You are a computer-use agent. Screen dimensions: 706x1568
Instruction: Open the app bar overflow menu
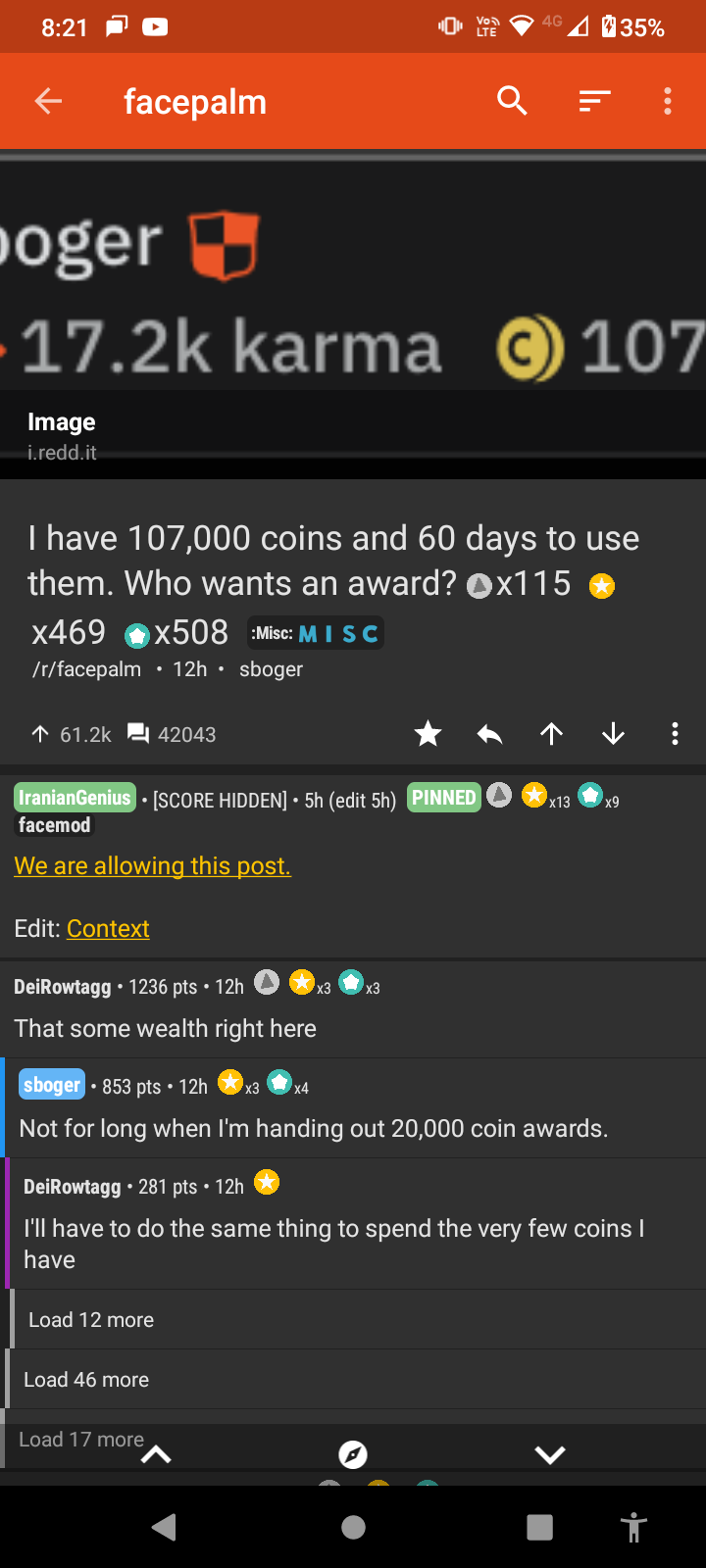coord(668,101)
